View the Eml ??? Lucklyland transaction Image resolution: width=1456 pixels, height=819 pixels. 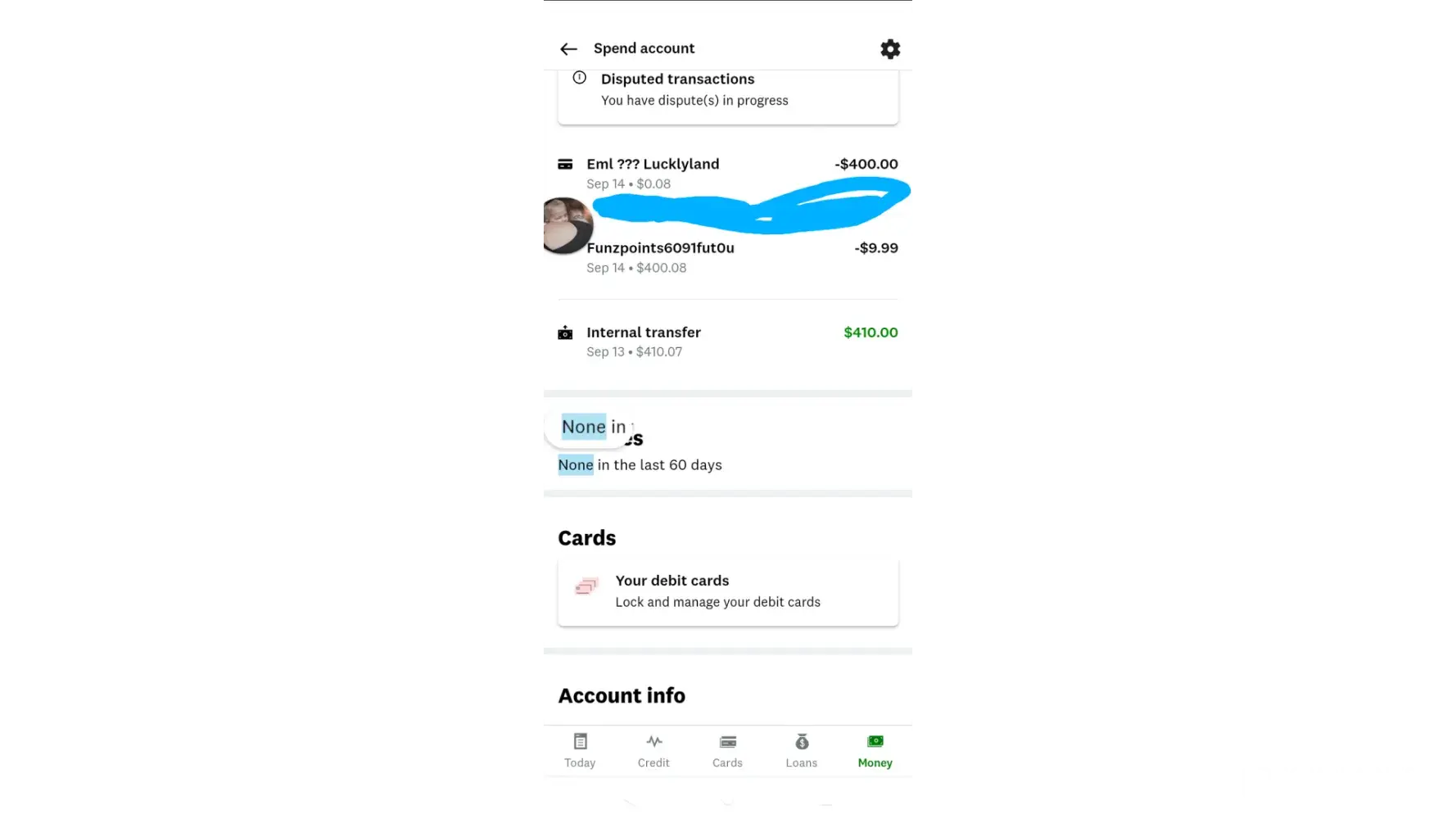(727, 172)
